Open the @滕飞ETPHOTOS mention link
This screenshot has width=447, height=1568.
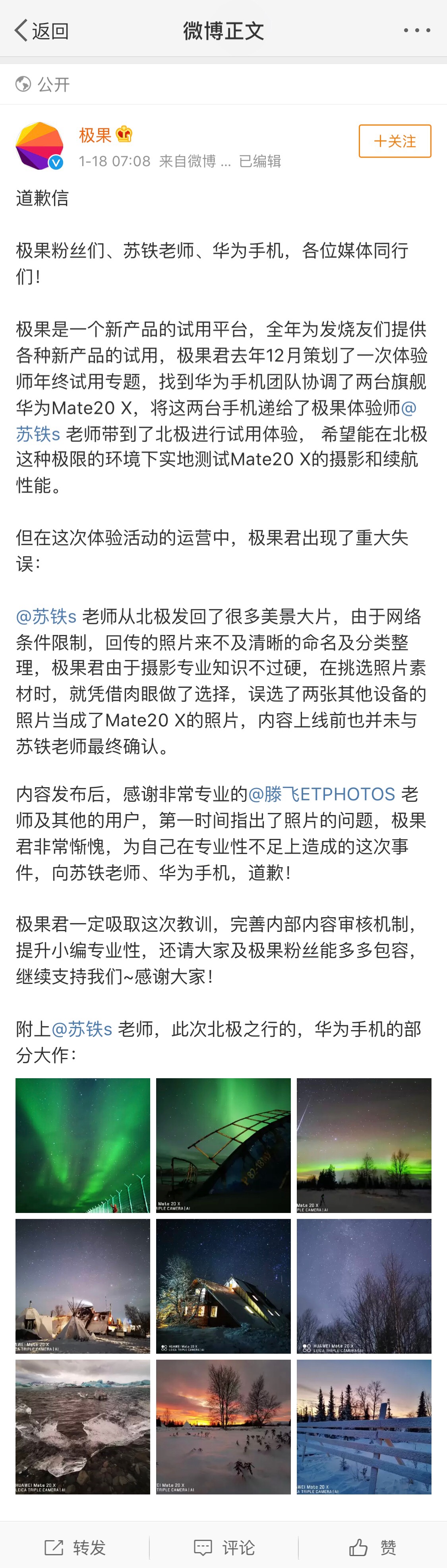pyautogui.click(x=322, y=794)
